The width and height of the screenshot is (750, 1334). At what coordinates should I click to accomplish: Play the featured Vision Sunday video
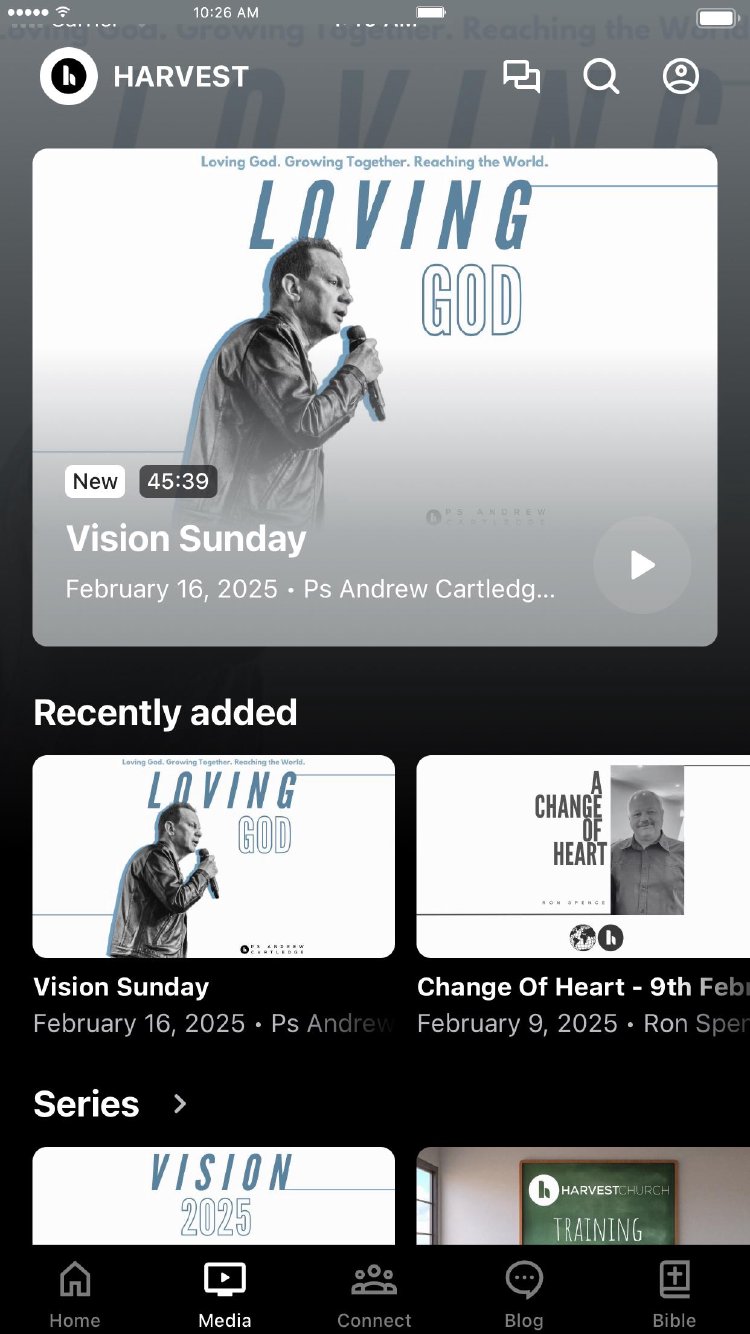[x=642, y=565]
